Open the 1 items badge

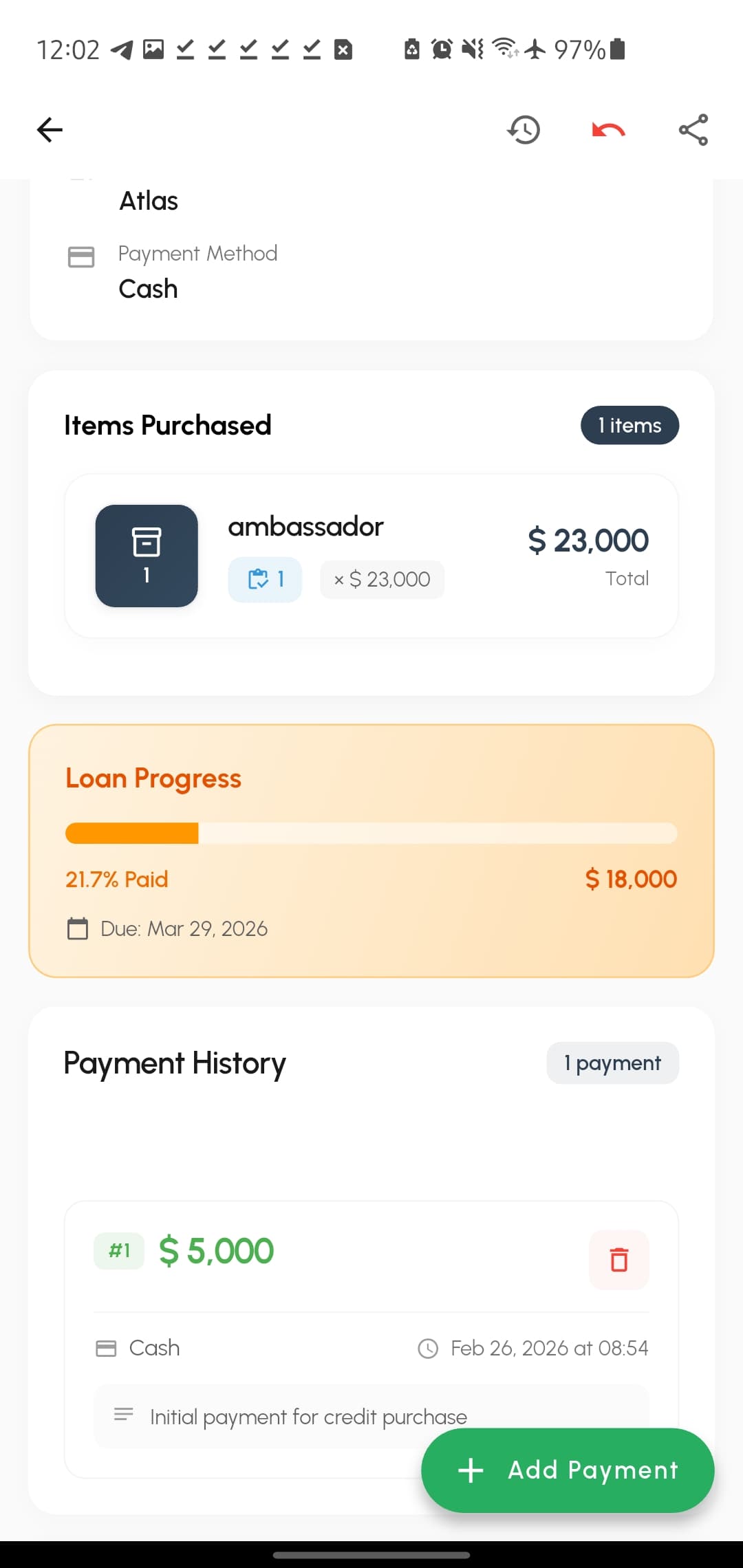tap(629, 425)
